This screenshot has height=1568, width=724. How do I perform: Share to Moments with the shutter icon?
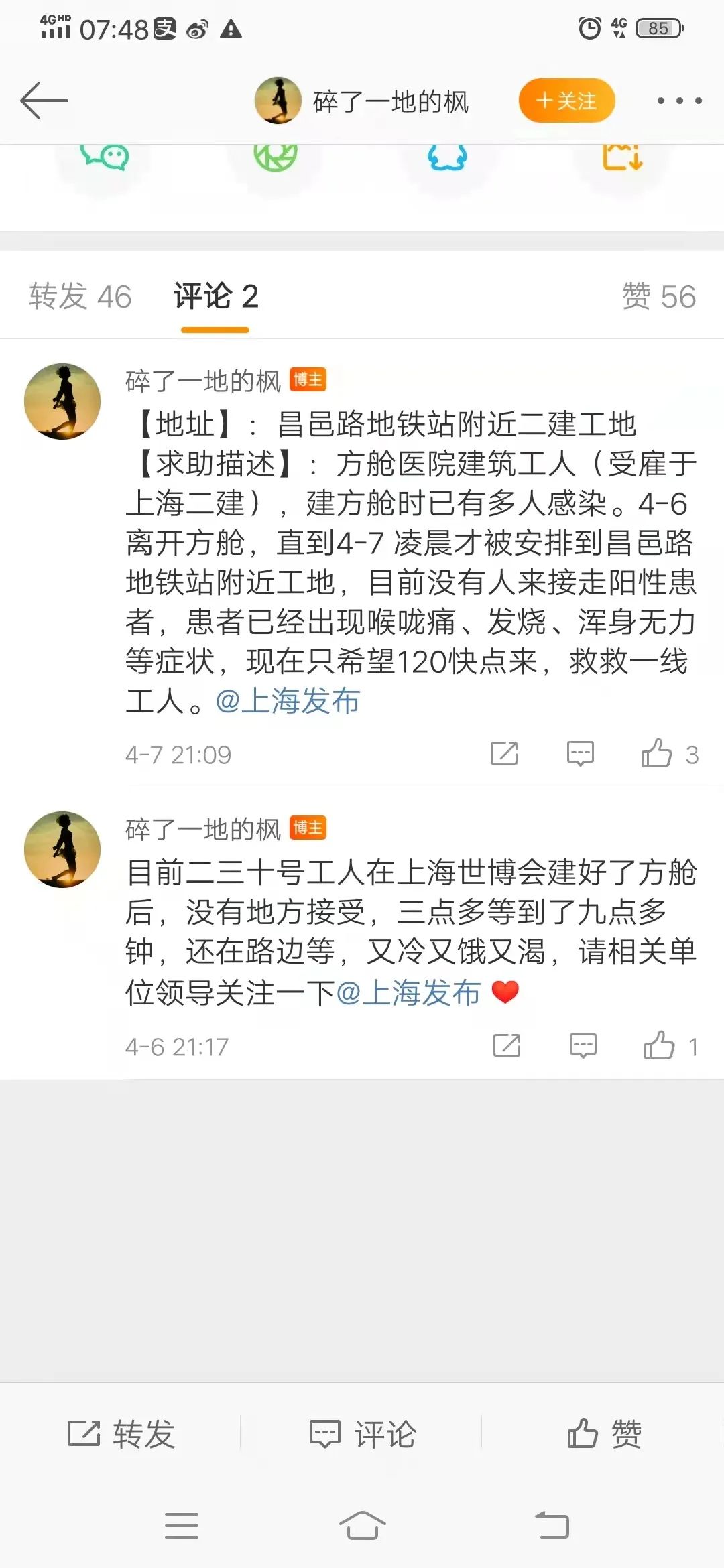(x=275, y=157)
